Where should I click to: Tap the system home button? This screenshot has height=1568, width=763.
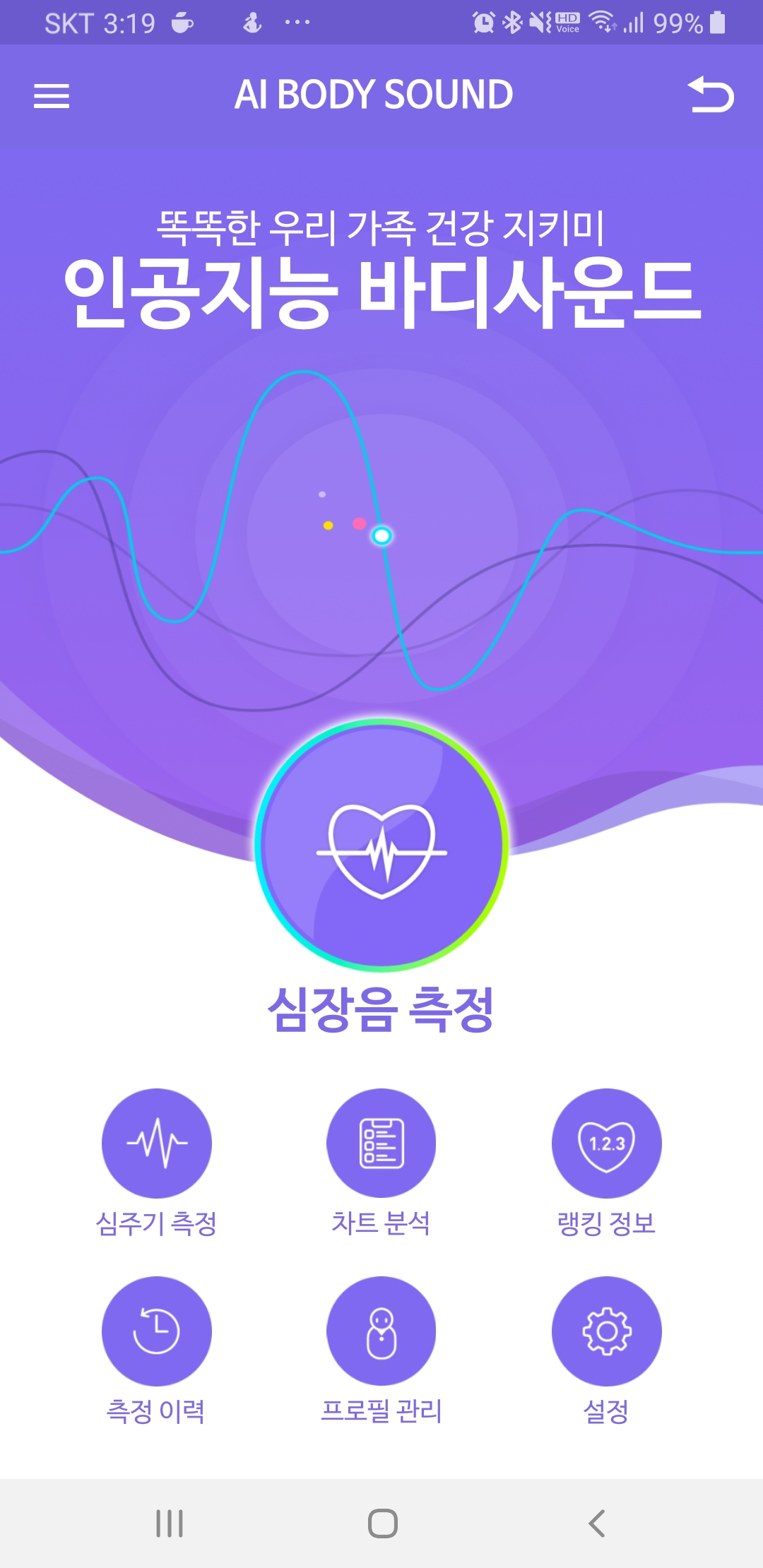(382, 1524)
